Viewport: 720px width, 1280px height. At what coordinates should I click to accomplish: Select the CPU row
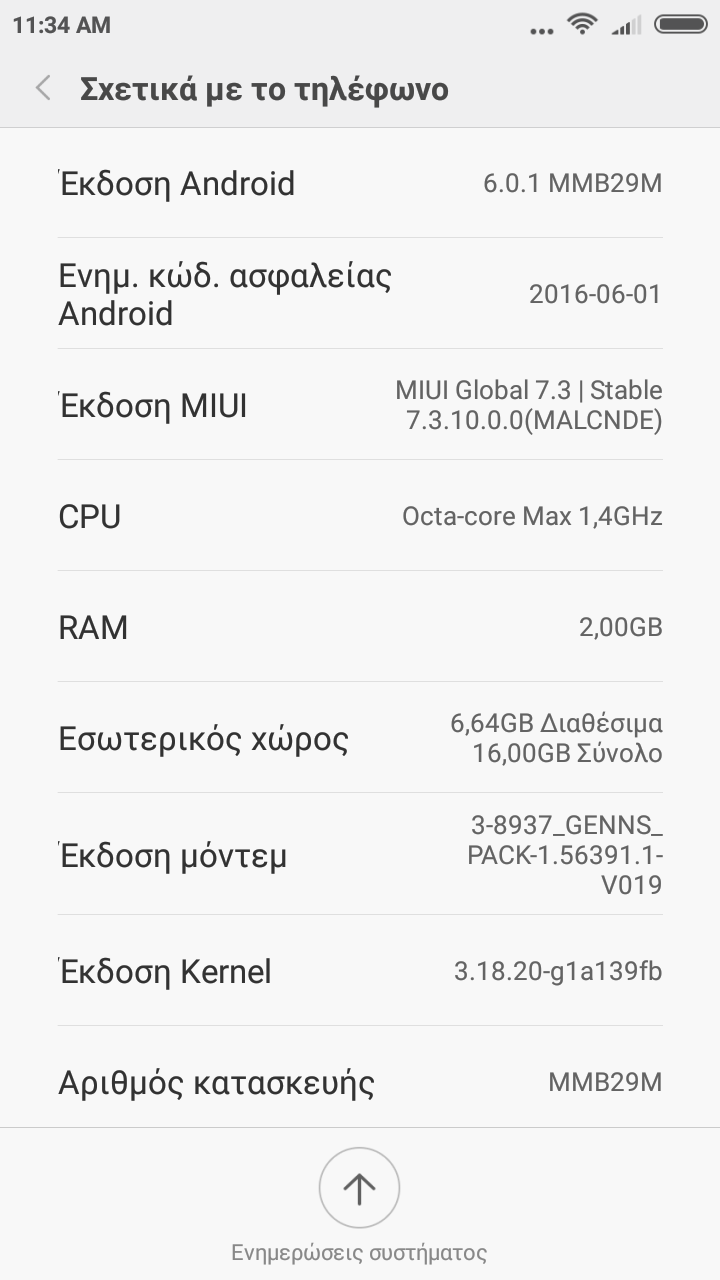[360, 517]
